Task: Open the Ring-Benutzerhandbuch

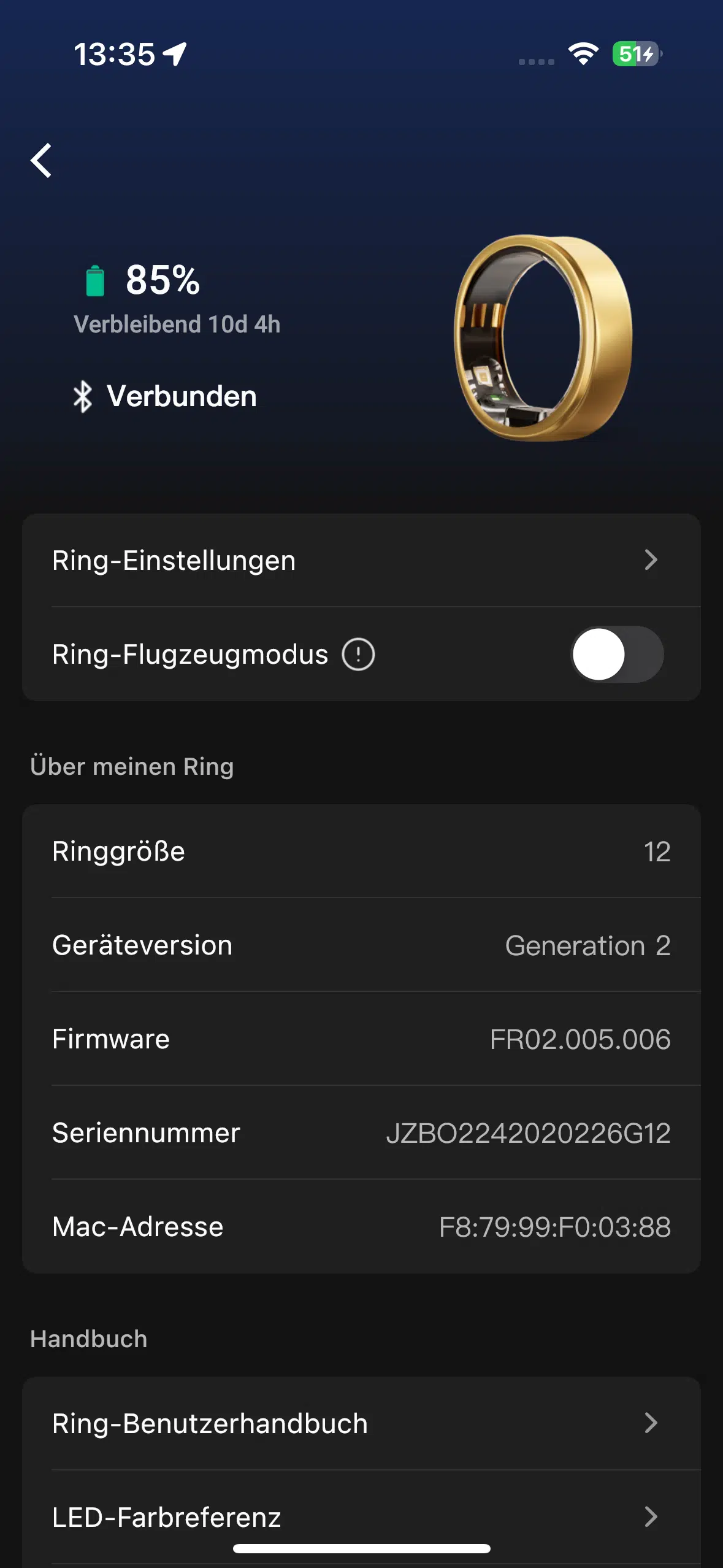Action: (361, 1423)
